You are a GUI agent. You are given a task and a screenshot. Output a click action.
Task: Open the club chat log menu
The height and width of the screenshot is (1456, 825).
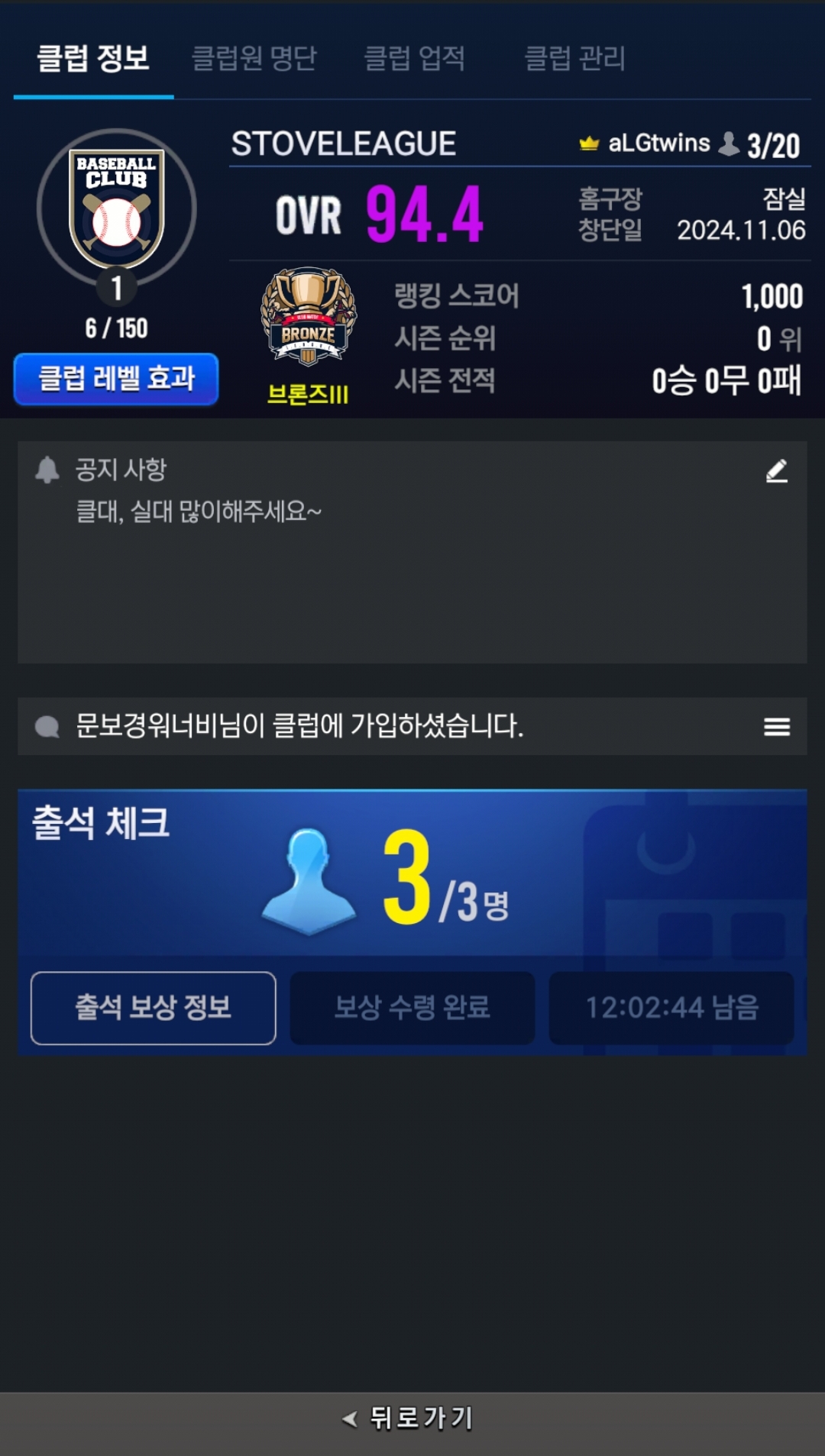(x=776, y=727)
